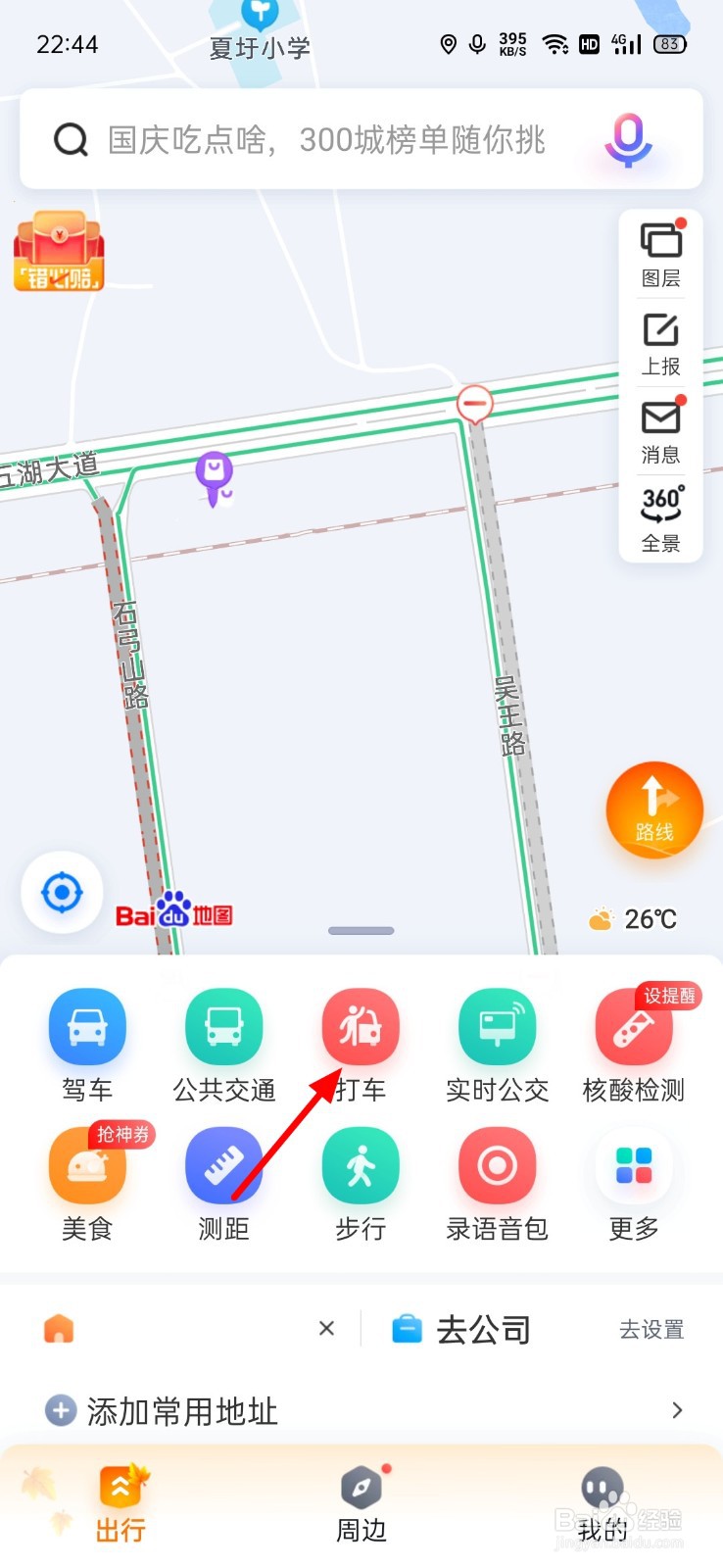Tap the 路线 route planning button
The width and height of the screenshot is (723, 1568).
click(654, 810)
